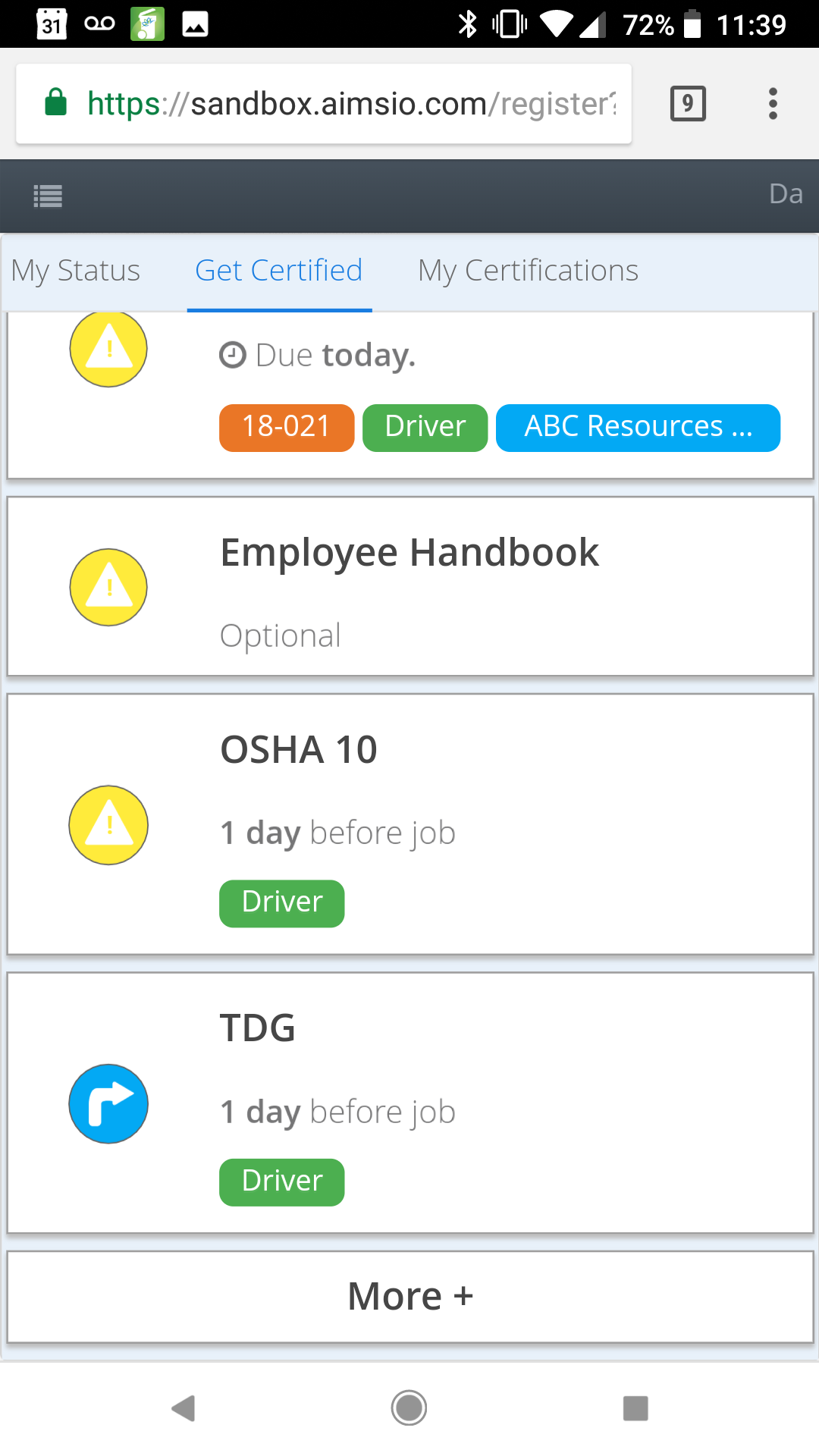This screenshot has height=1456, width=819.
Task: Open the browser tab switcher
Action: (688, 104)
